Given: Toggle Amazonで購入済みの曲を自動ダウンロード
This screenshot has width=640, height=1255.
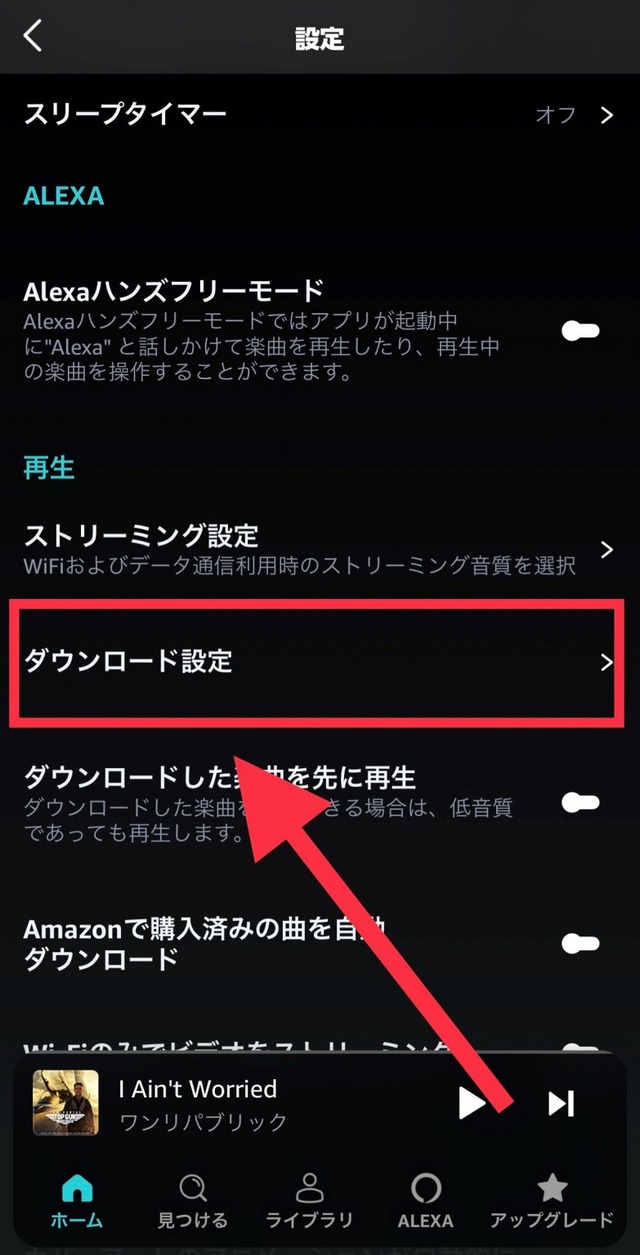Looking at the screenshot, I should pos(581,943).
